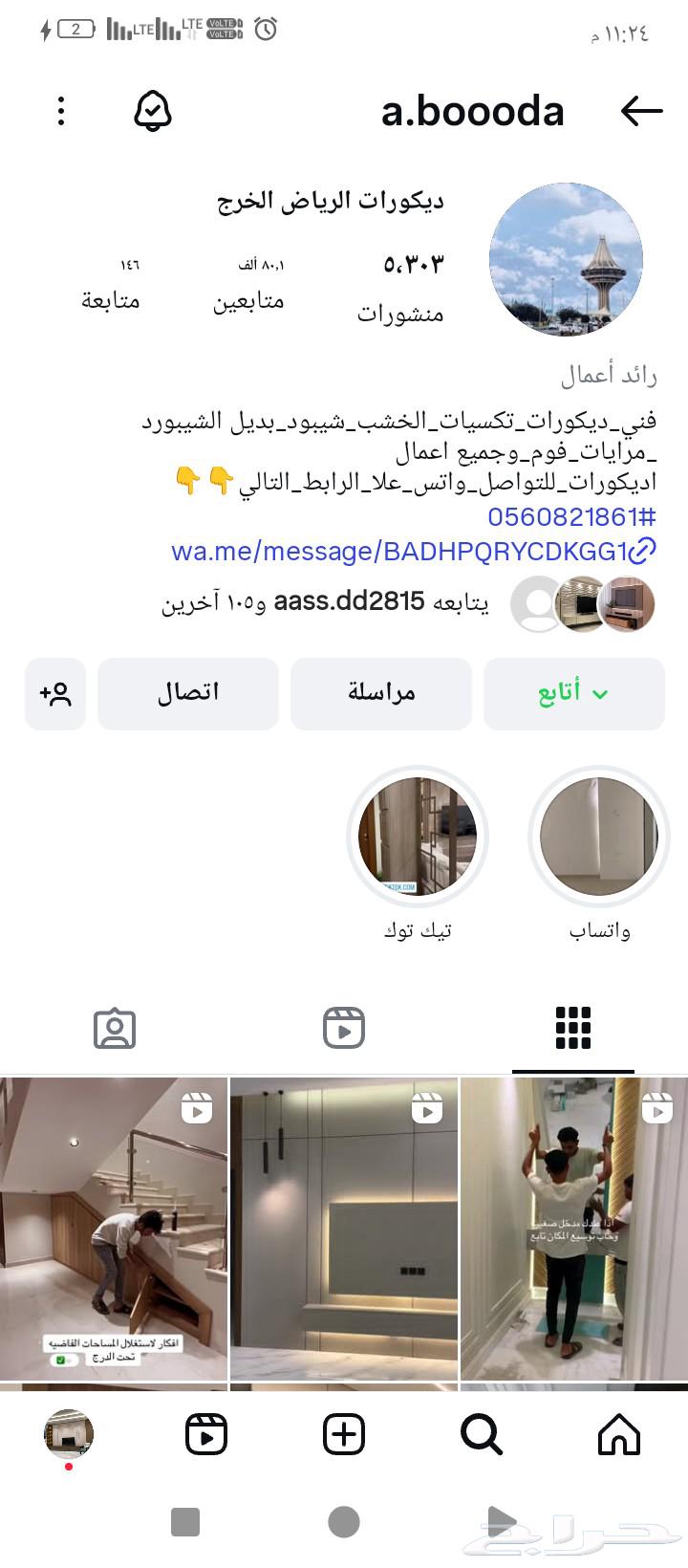Tap the back arrow next to a.boooda
This screenshot has width=688, height=1568.
pos(642,111)
